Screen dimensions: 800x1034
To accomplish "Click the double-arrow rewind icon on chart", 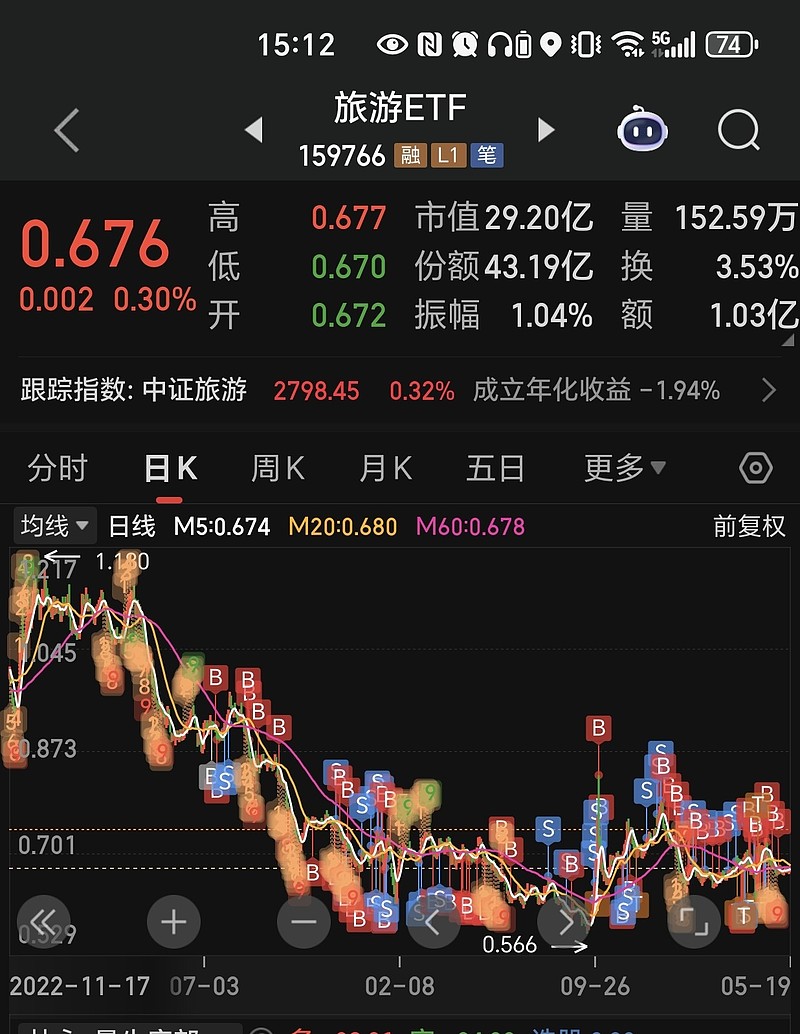I will 43,922.
